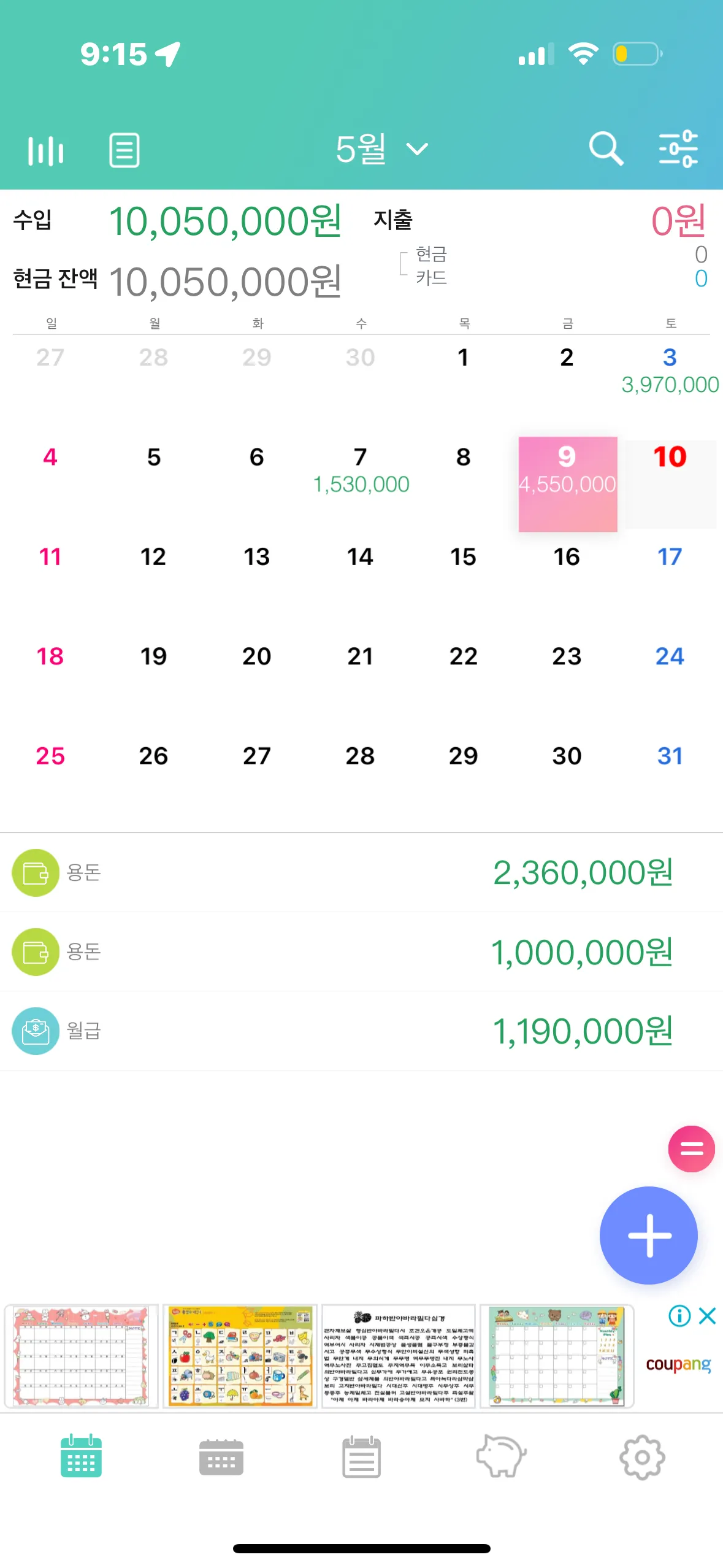Open the 용돈 entry of 2,360,000원
Viewport: 723px width, 1568px height.
click(361, 872)
